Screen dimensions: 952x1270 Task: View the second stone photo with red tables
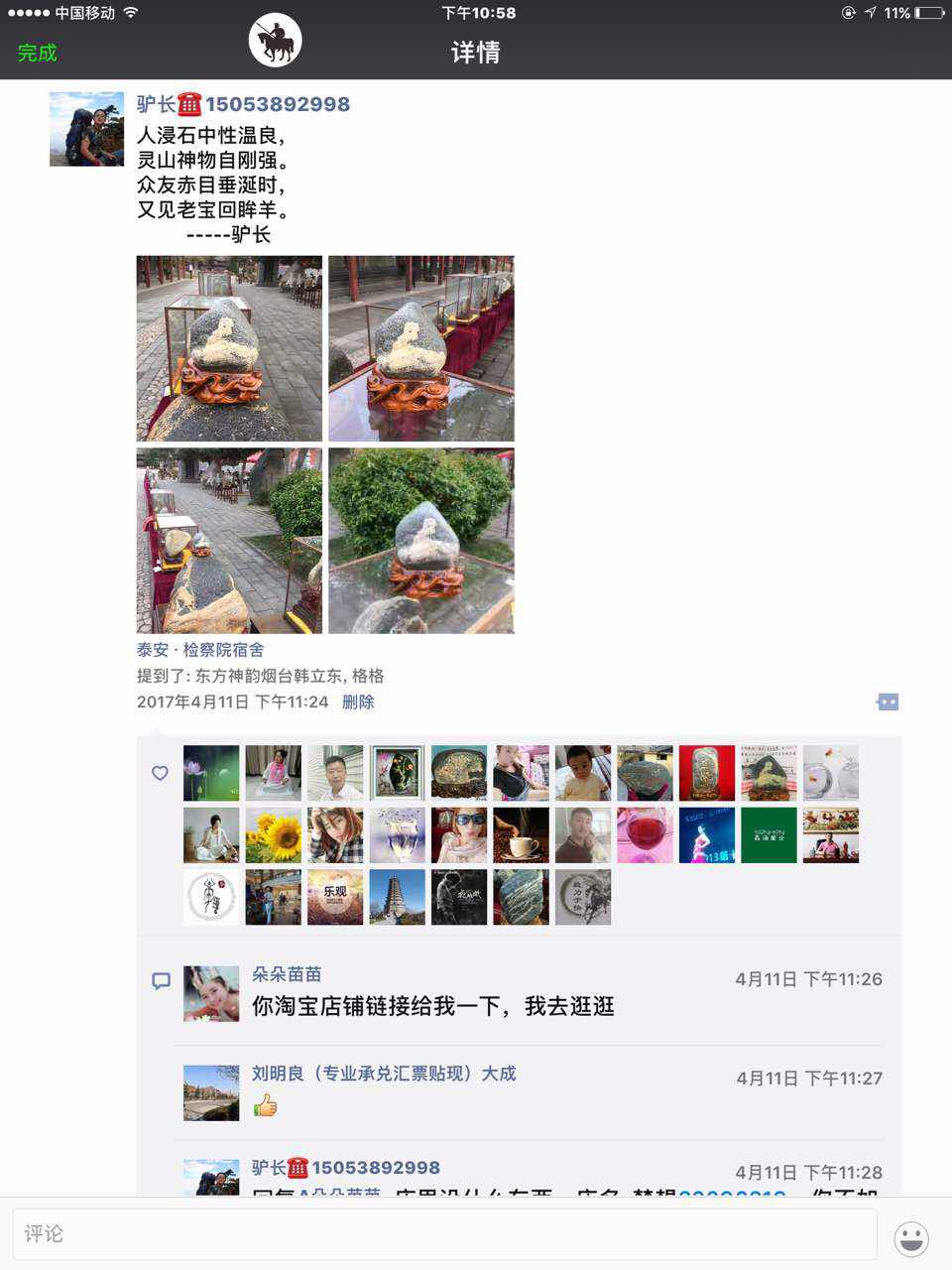click(x=421, y=348)
